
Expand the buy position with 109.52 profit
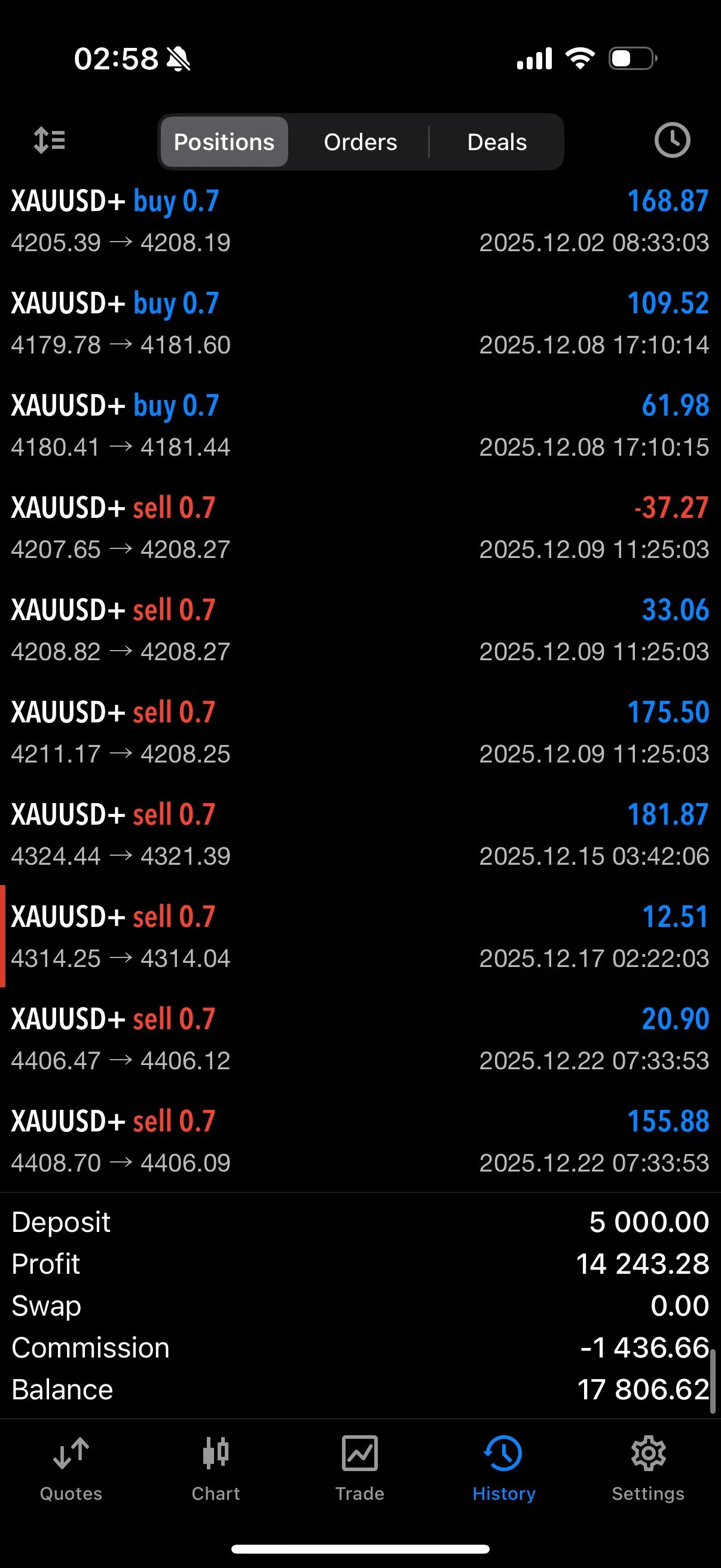pyautogui.click(x=360, y=324)
